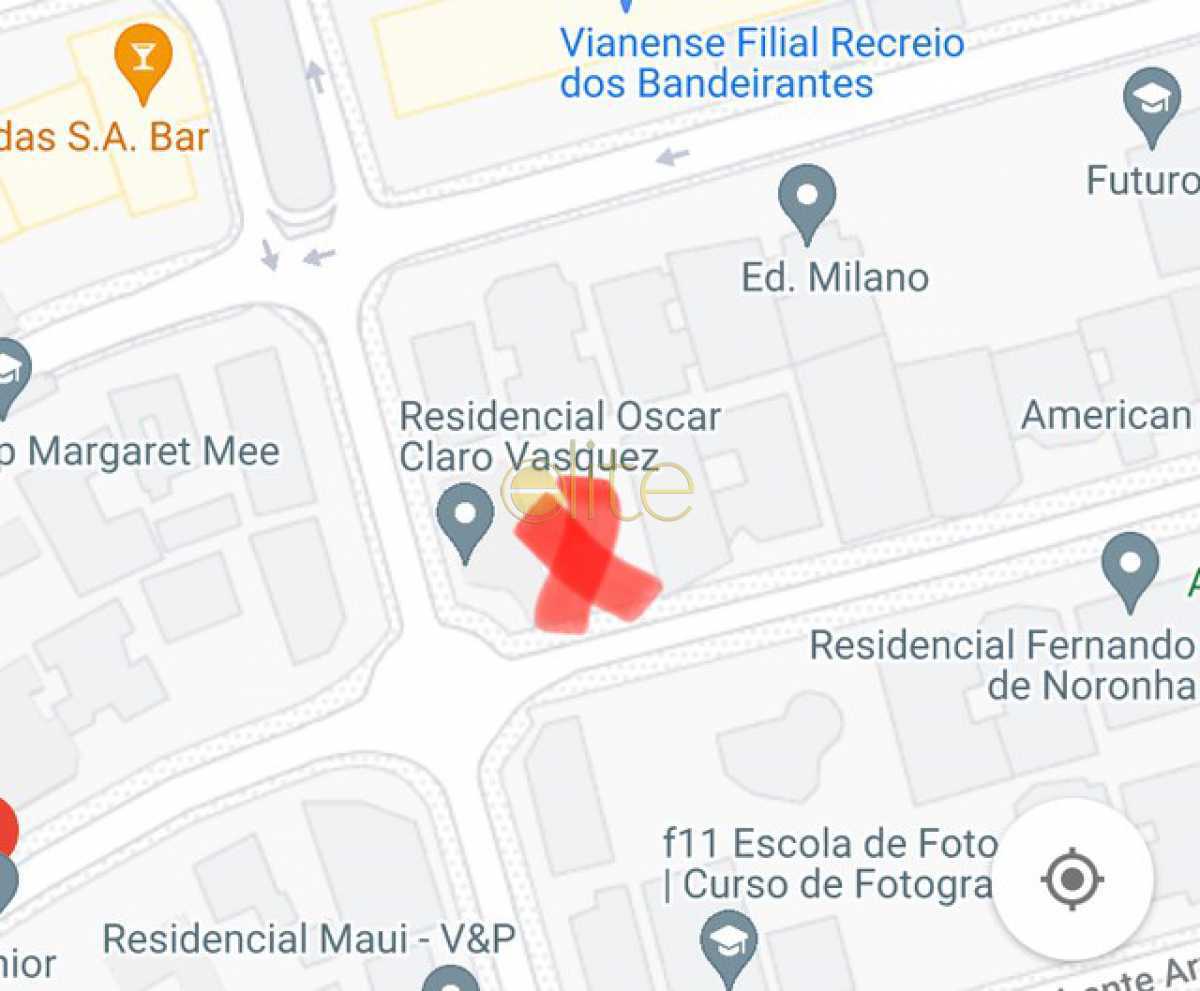Select the Futuro school marker

pos(1152,104)
